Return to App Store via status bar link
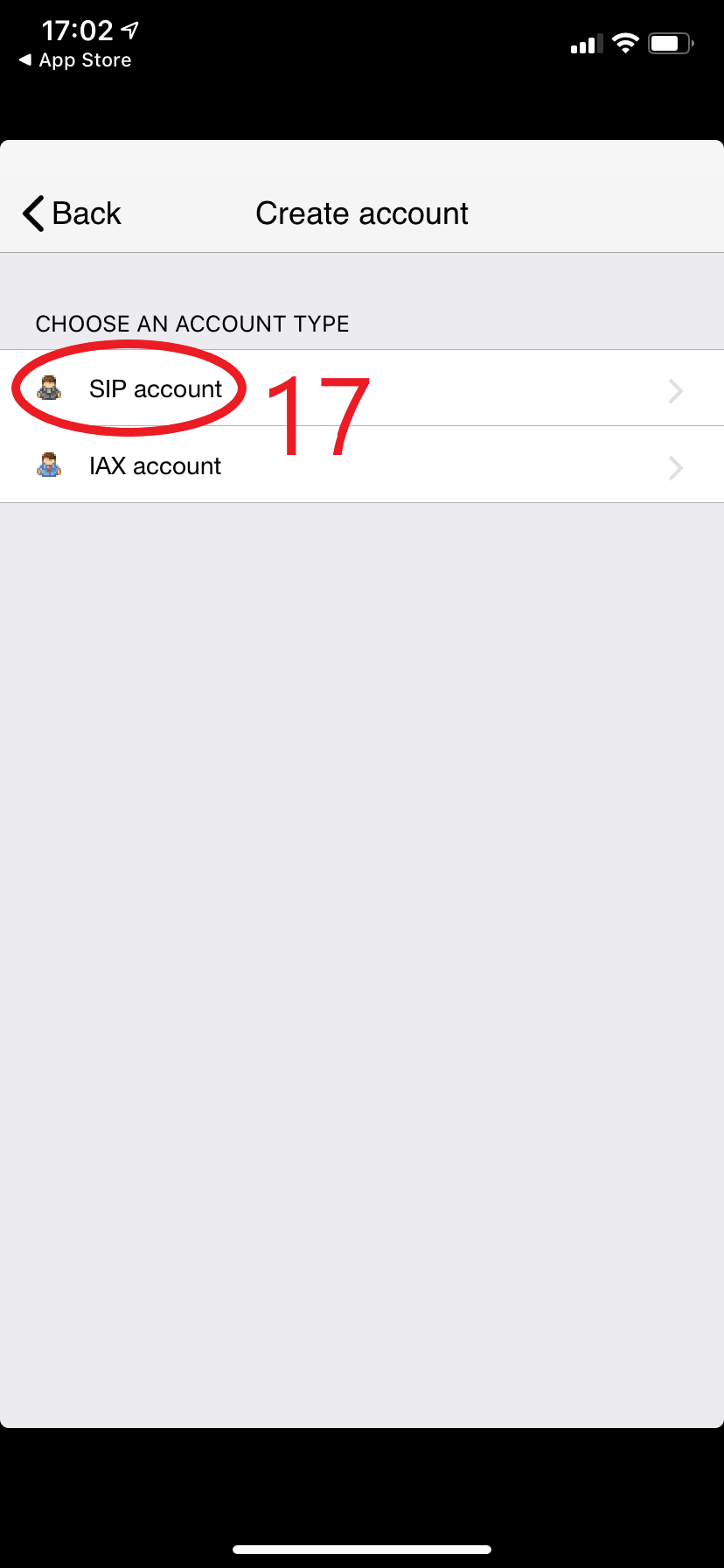The image size is (724, 1568). (x=75, y=60)
